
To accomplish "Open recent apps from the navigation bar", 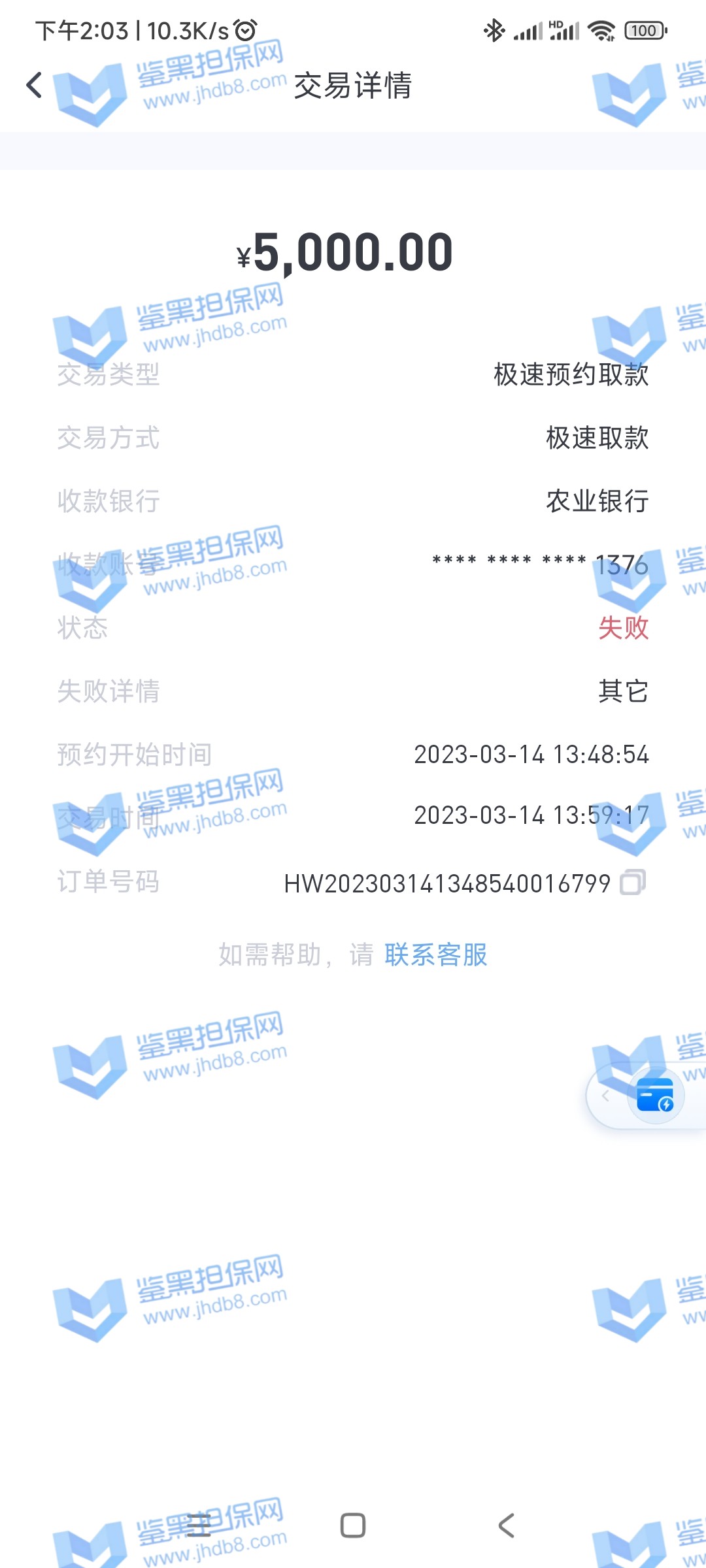I will 199,1526.
